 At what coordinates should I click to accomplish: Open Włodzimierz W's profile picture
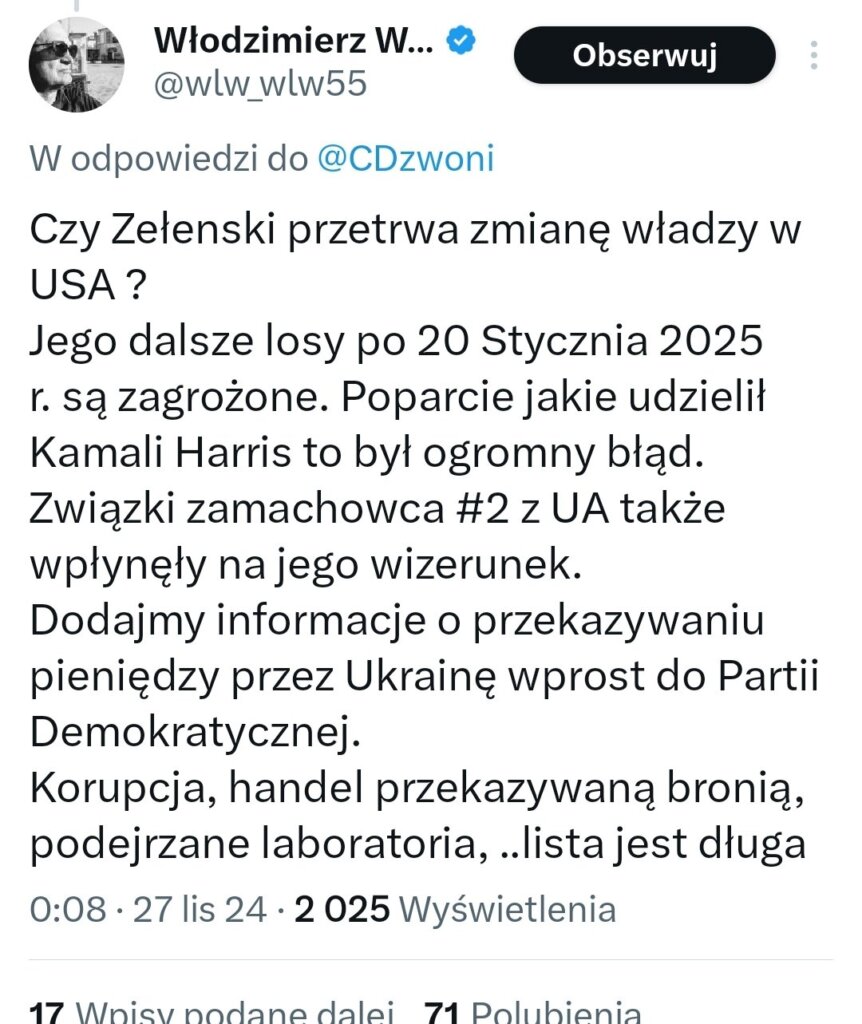(x=77, y=64)
